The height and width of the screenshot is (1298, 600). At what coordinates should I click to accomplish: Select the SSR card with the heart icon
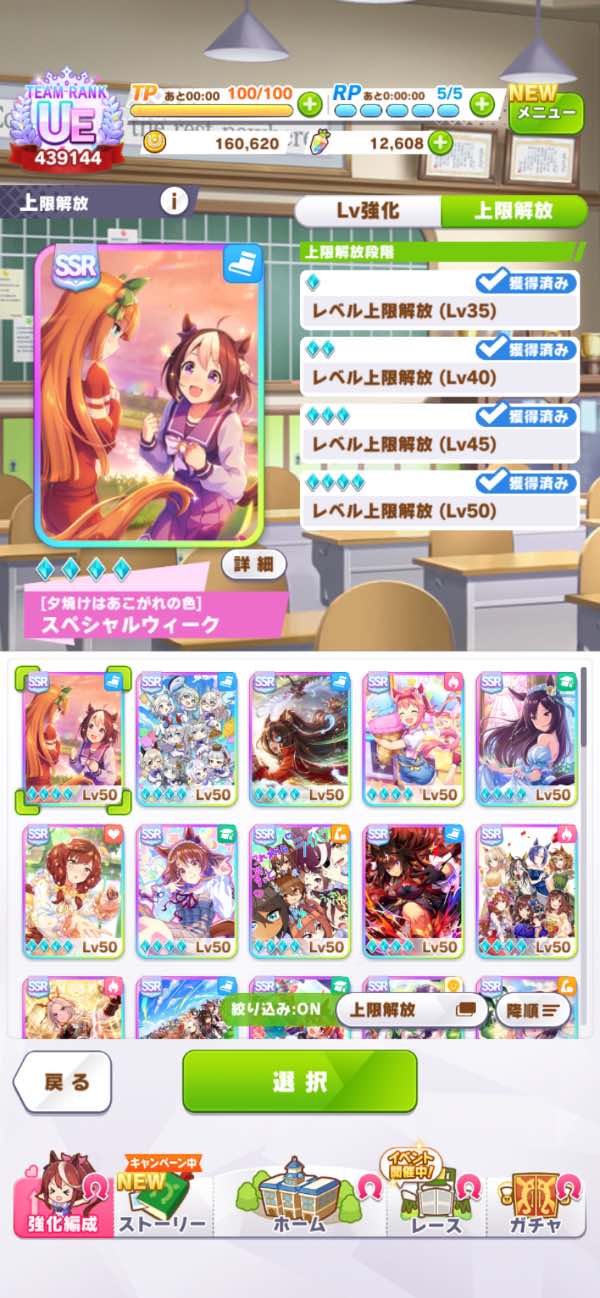pyautogui.click(x=73, y=890)
